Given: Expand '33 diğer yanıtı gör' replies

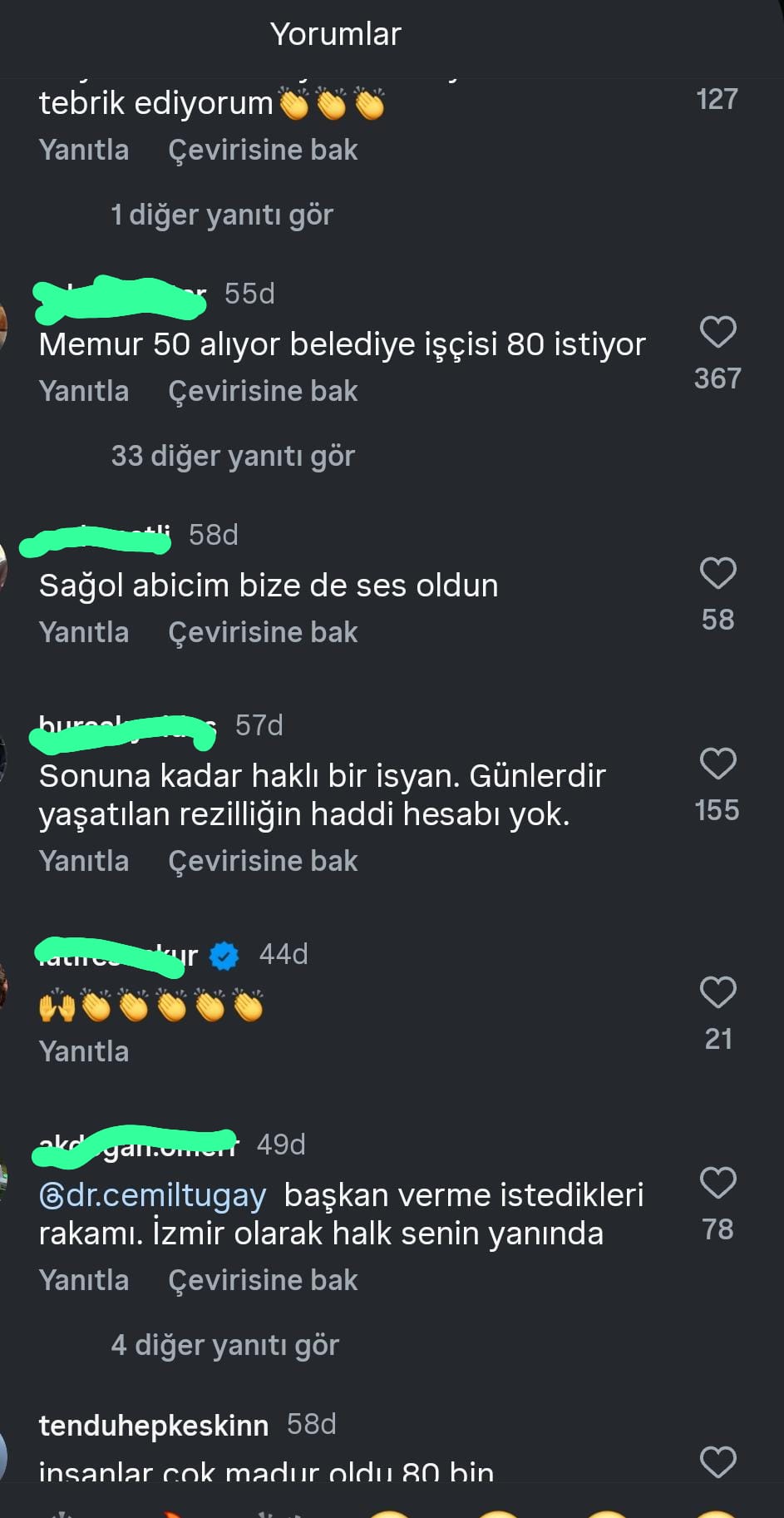Looking at the screenshot, I should pyautogui.click(x=233, y=456).
